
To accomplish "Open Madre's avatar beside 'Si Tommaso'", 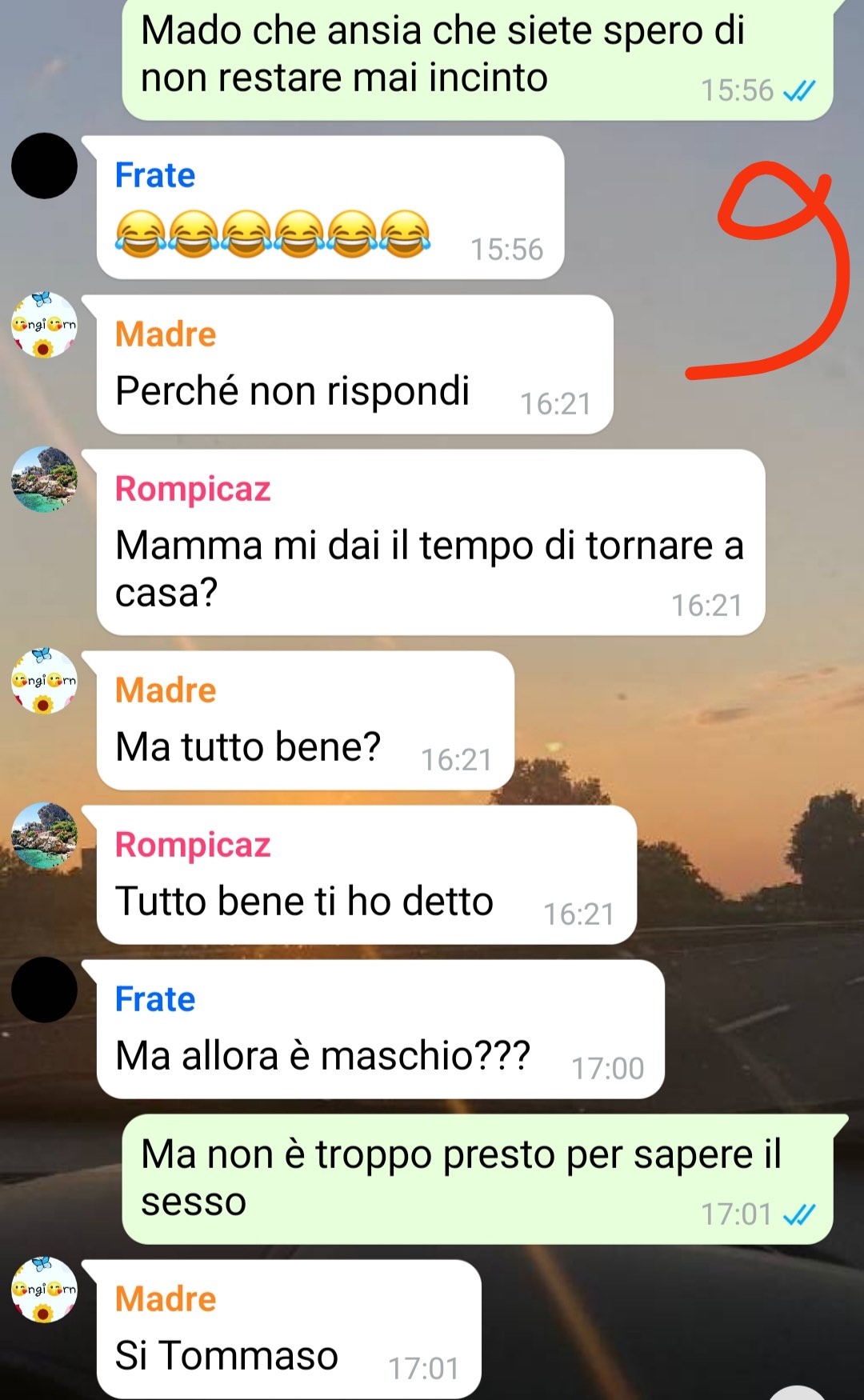I will [44, 1290].
